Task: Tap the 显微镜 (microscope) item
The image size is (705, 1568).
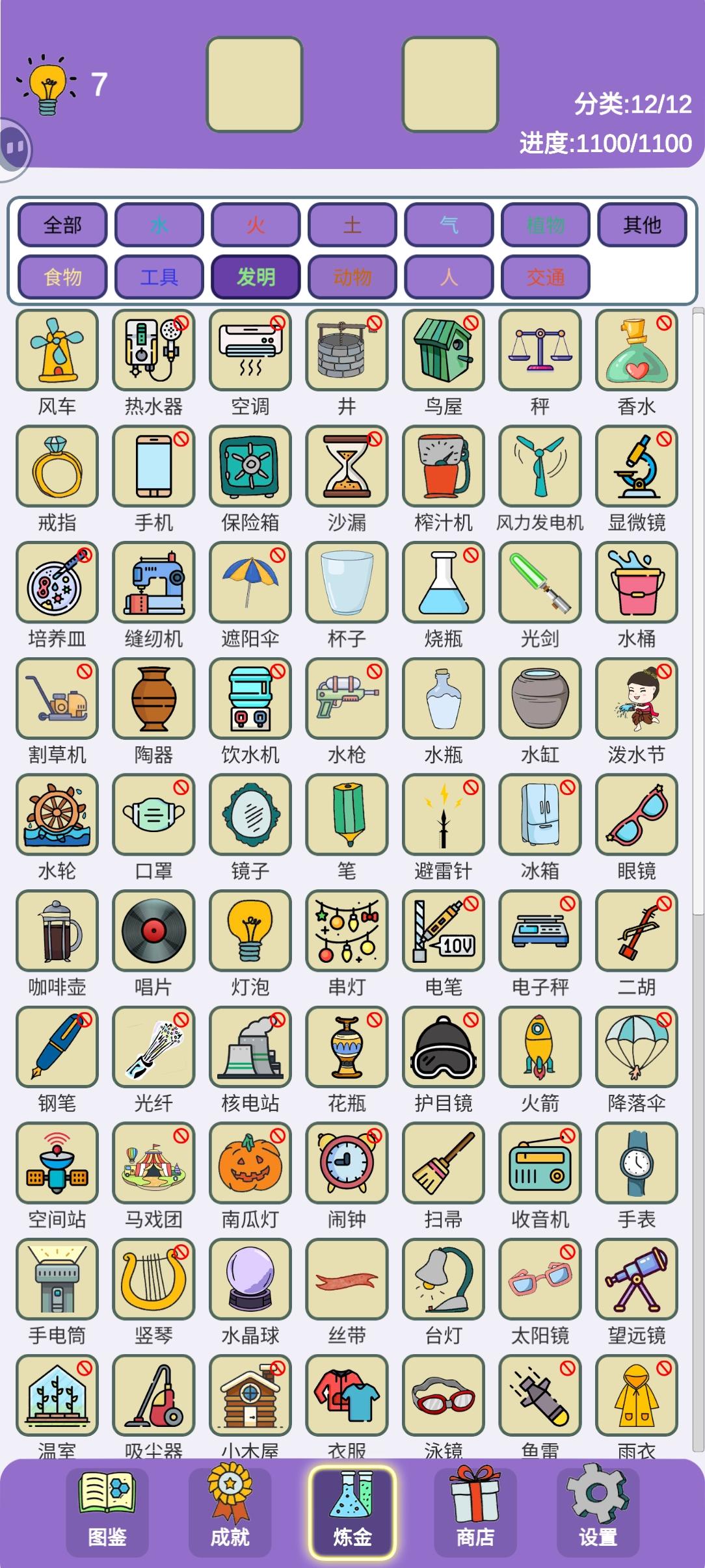Action: (636, 467)
